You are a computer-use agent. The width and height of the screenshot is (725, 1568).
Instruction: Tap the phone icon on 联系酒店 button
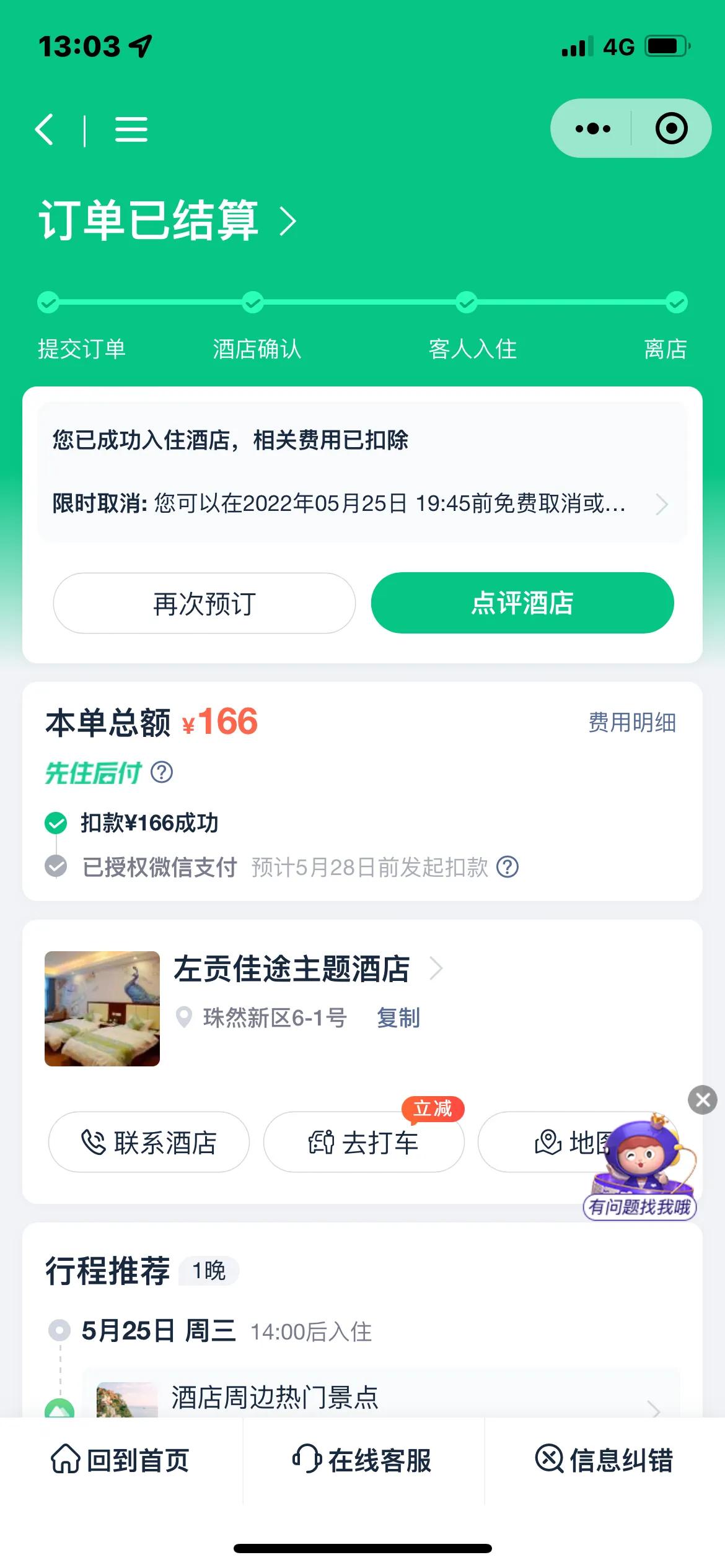pyautogui.click(x=94, y=1142)
